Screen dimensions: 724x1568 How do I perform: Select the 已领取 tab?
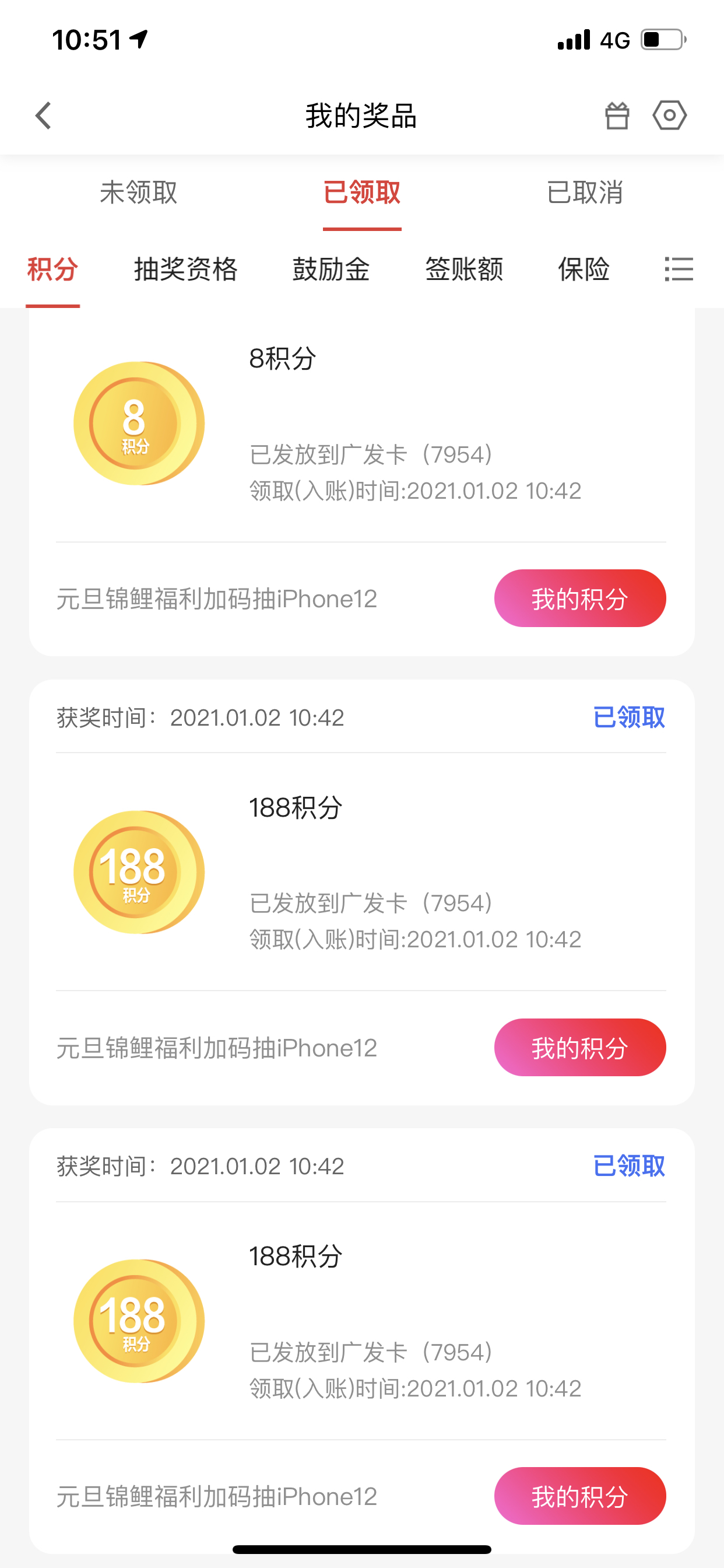click(x=362, y=193)
